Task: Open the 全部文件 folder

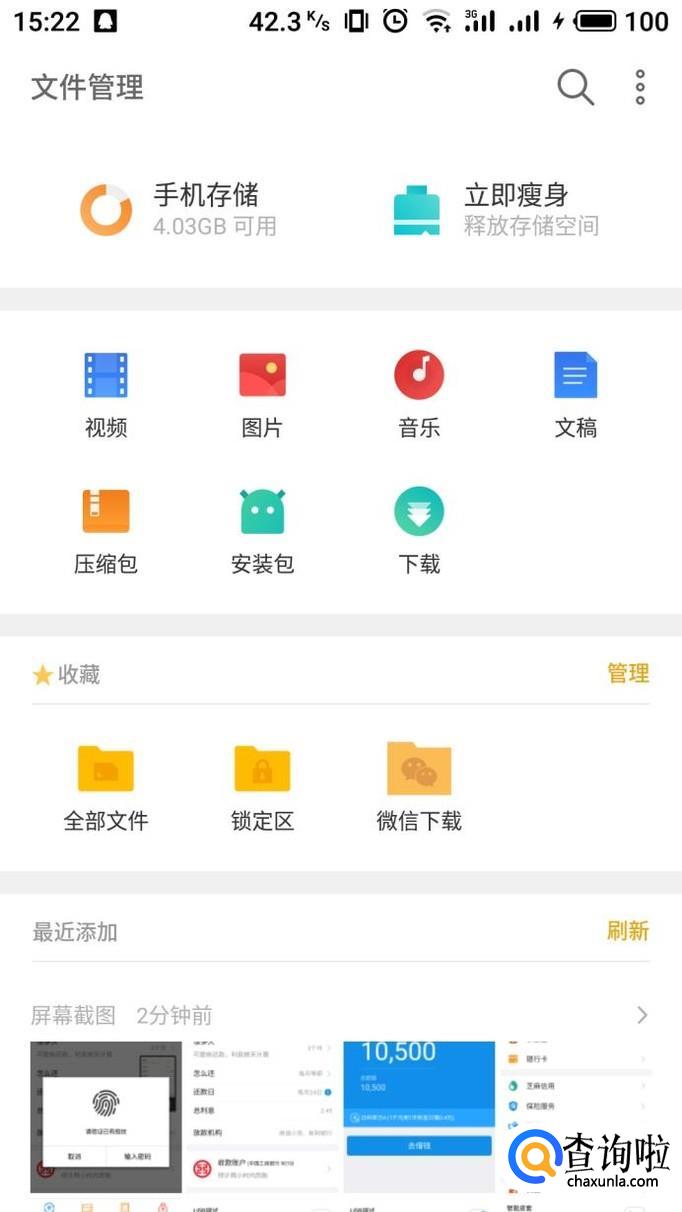Action: tap(106, 788)
